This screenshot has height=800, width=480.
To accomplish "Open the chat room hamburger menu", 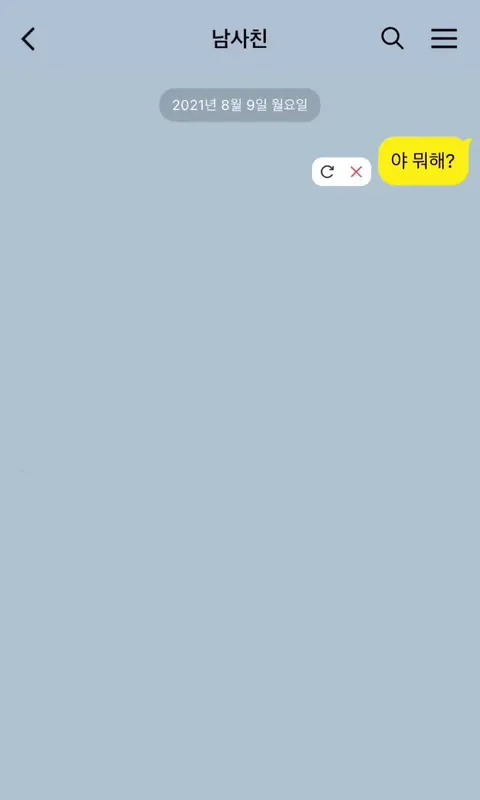I will [444, 39].
